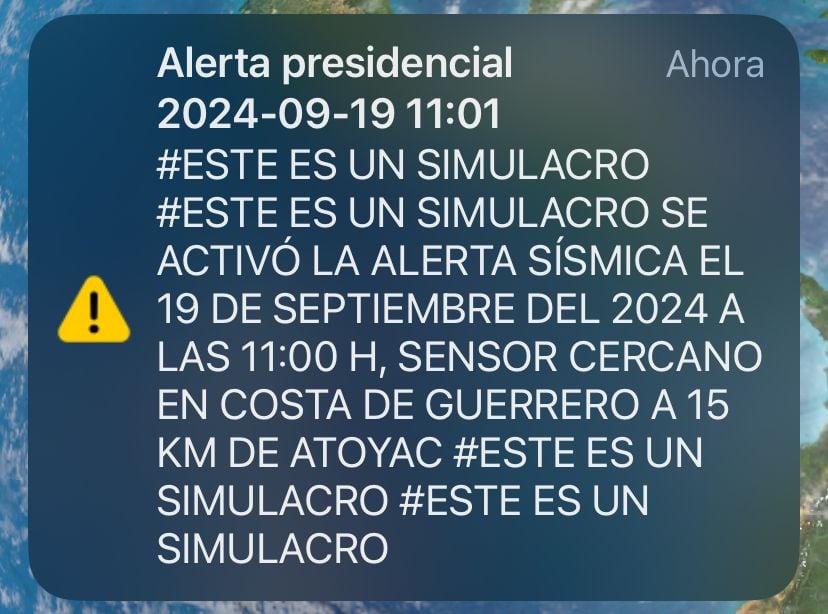
Task: Open the Alerta presidencial notification
Action: (x=414, y=310)
